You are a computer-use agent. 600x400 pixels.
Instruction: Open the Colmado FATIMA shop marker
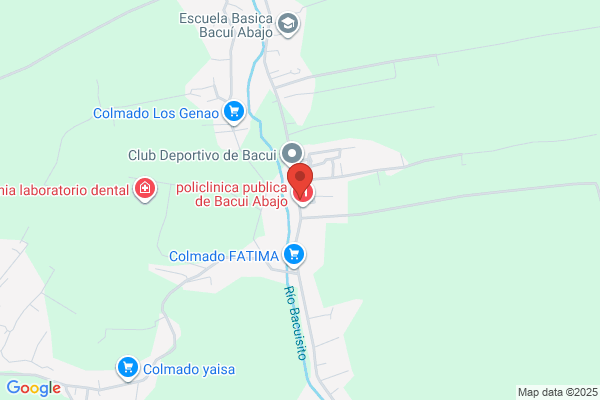(x=293, y=256)
